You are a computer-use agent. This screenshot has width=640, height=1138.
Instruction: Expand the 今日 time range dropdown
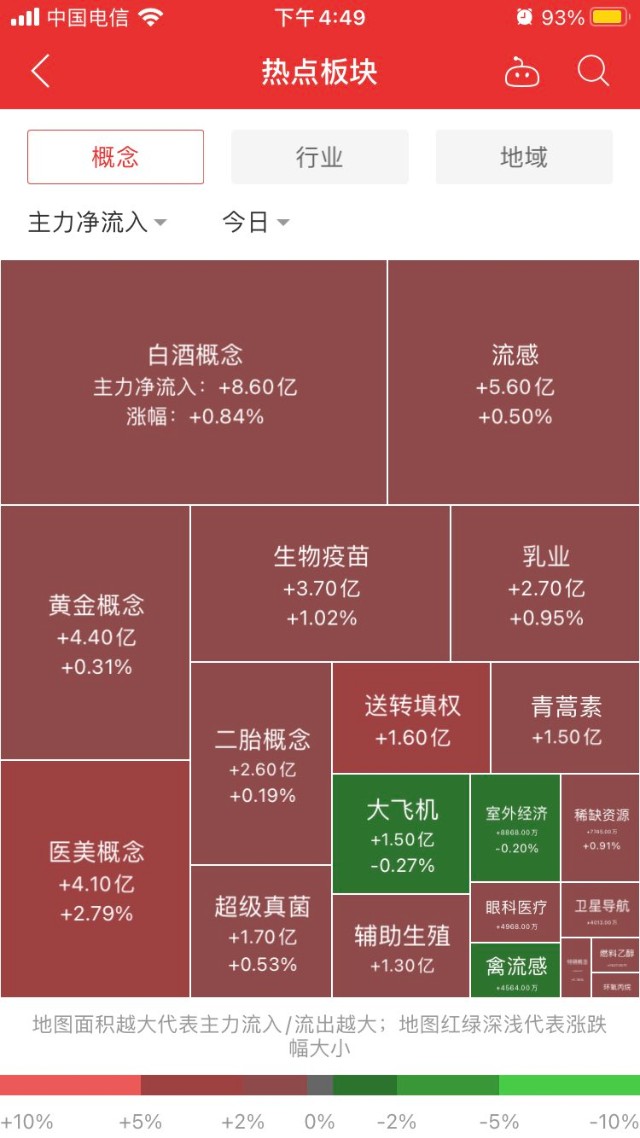[x=255, y=222]
